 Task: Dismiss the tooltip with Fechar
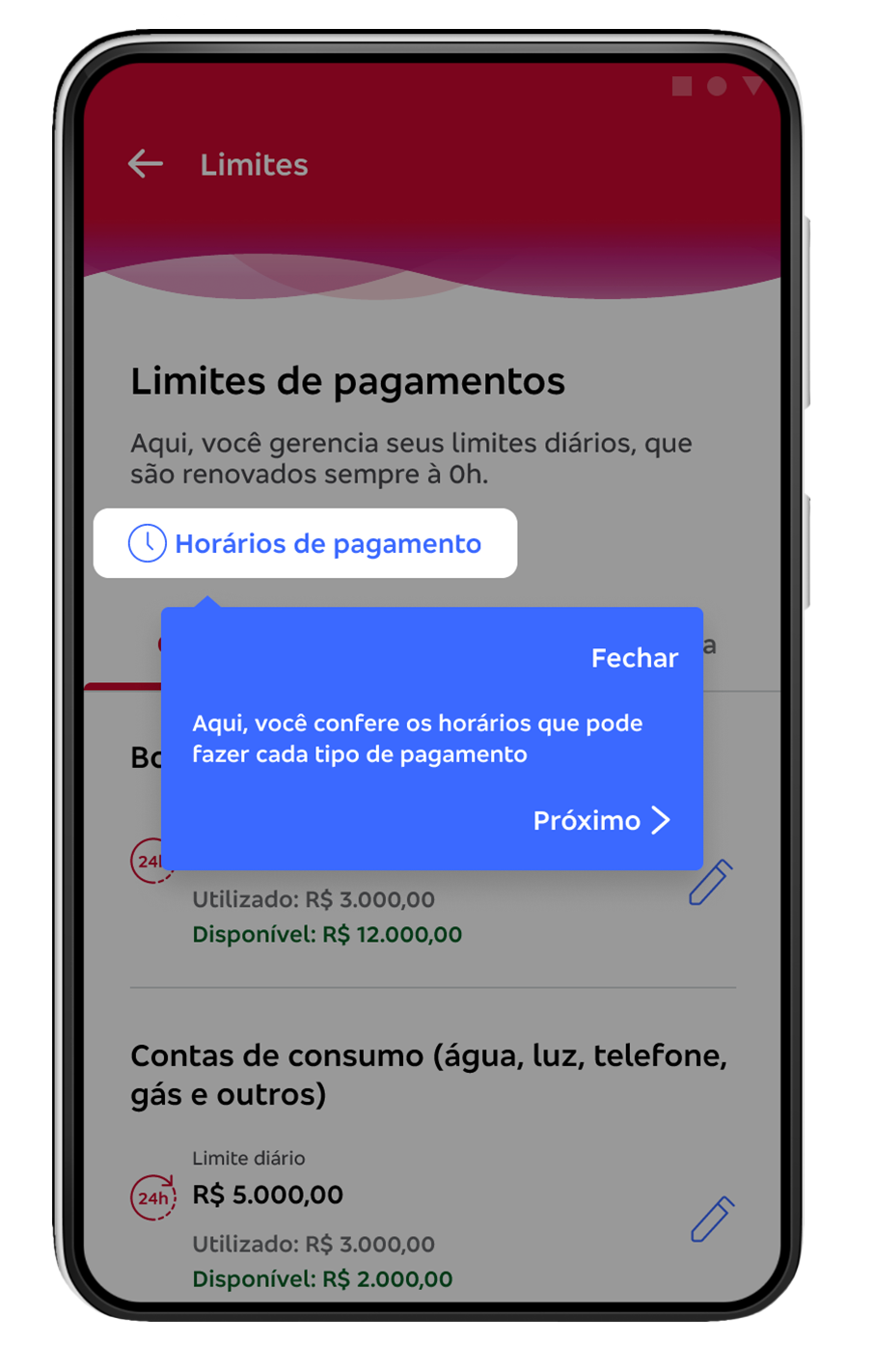pyautogui.click(x=634, y=658)
